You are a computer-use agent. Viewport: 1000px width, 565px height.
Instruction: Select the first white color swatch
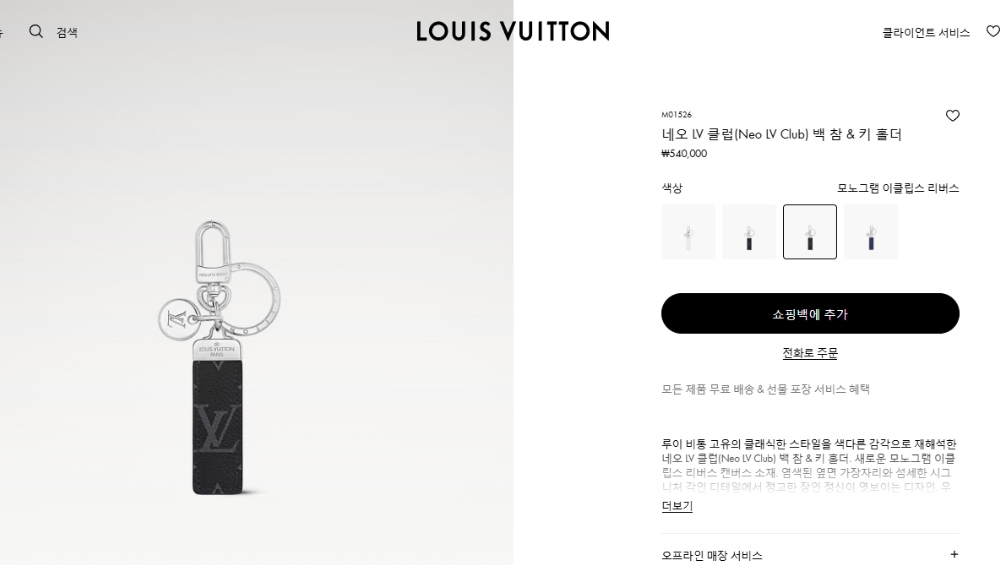(688, 232)
